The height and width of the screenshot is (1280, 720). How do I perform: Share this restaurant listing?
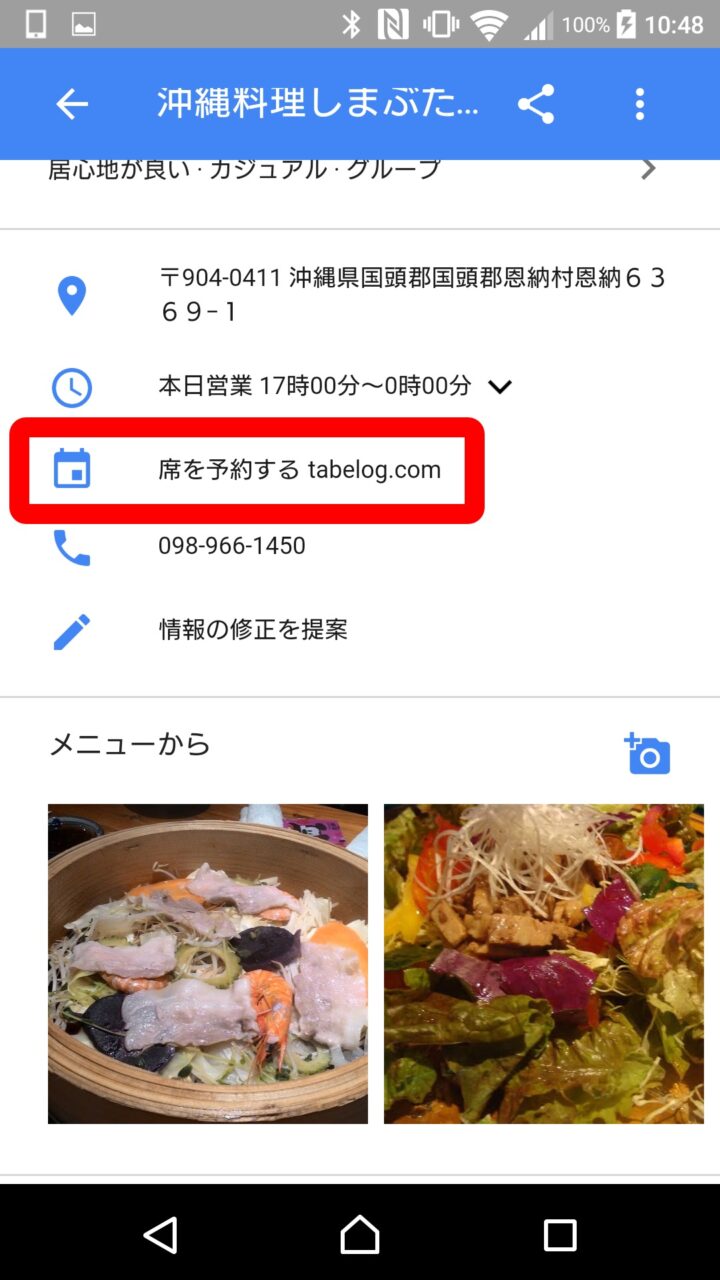point(536,104)
